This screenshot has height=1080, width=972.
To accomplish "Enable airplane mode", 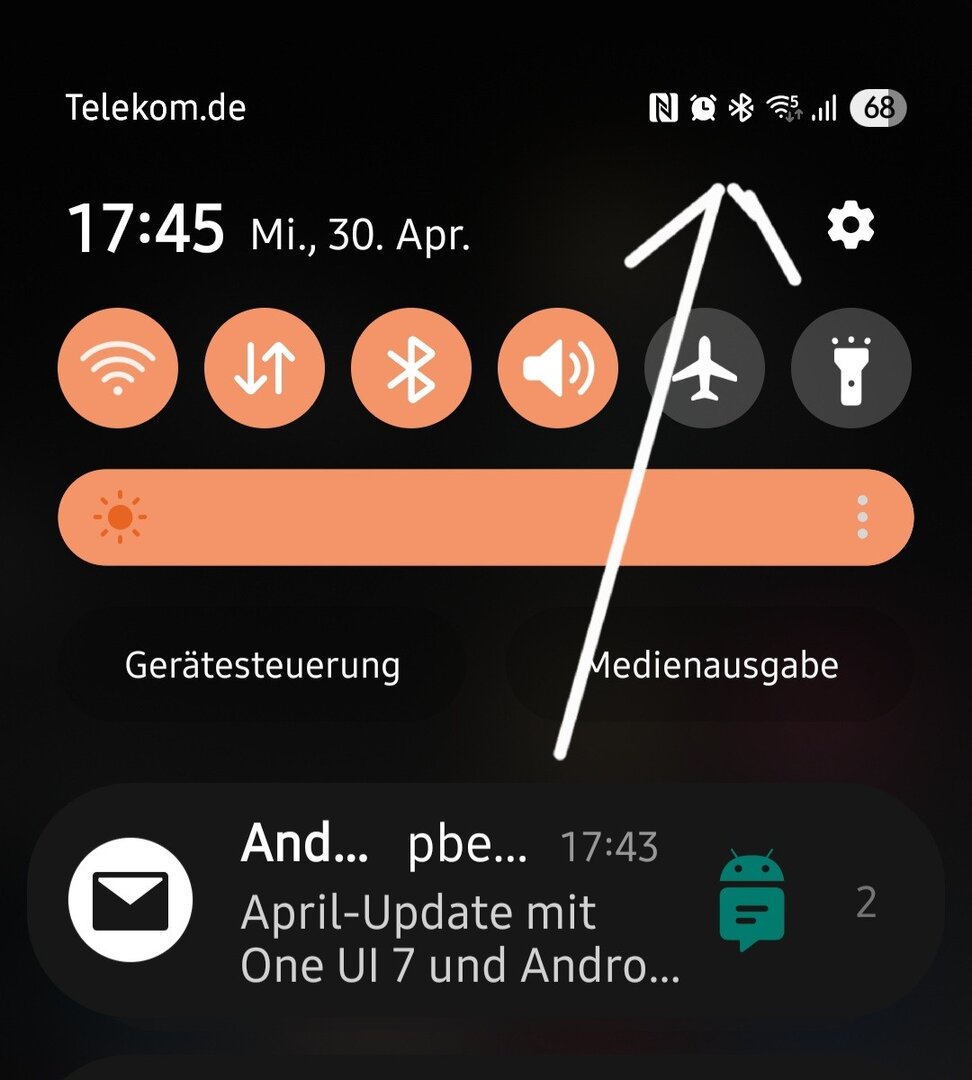I will click(705, 369).
